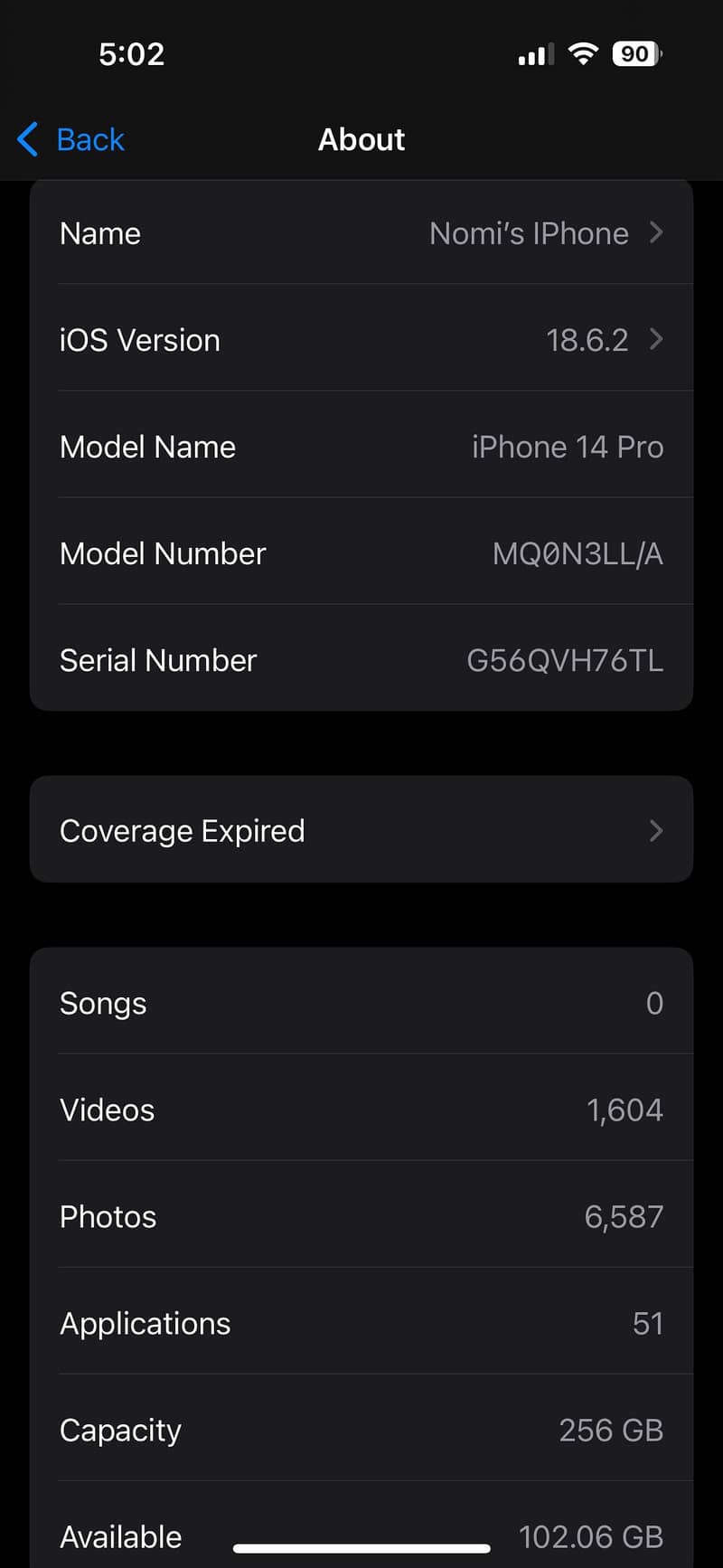723x1568 pixels.
Task: Go back to the previous settings page
Action: [x=72, y=140]
